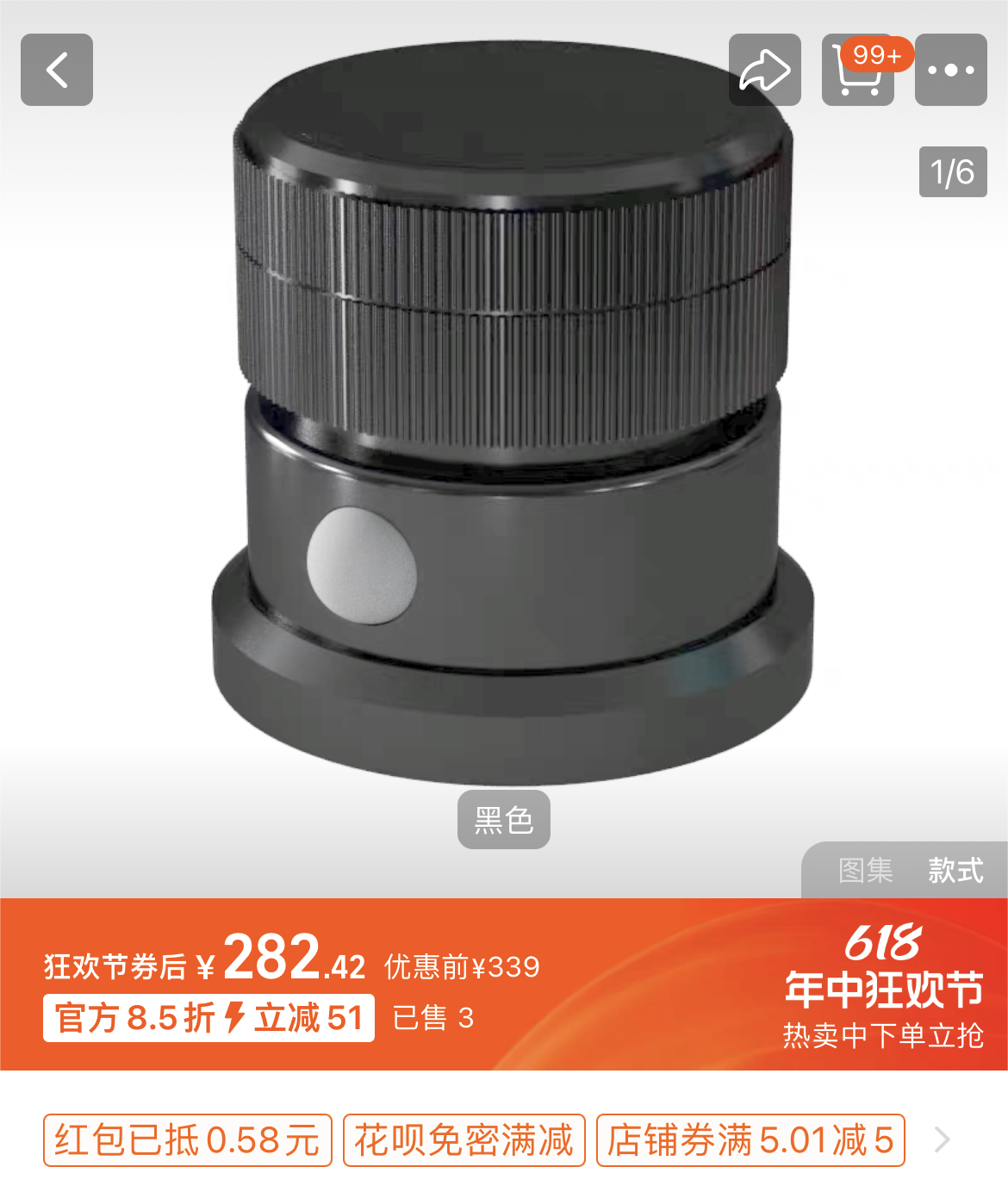Open the three-dot overflow menu

(x=950, y=70)
